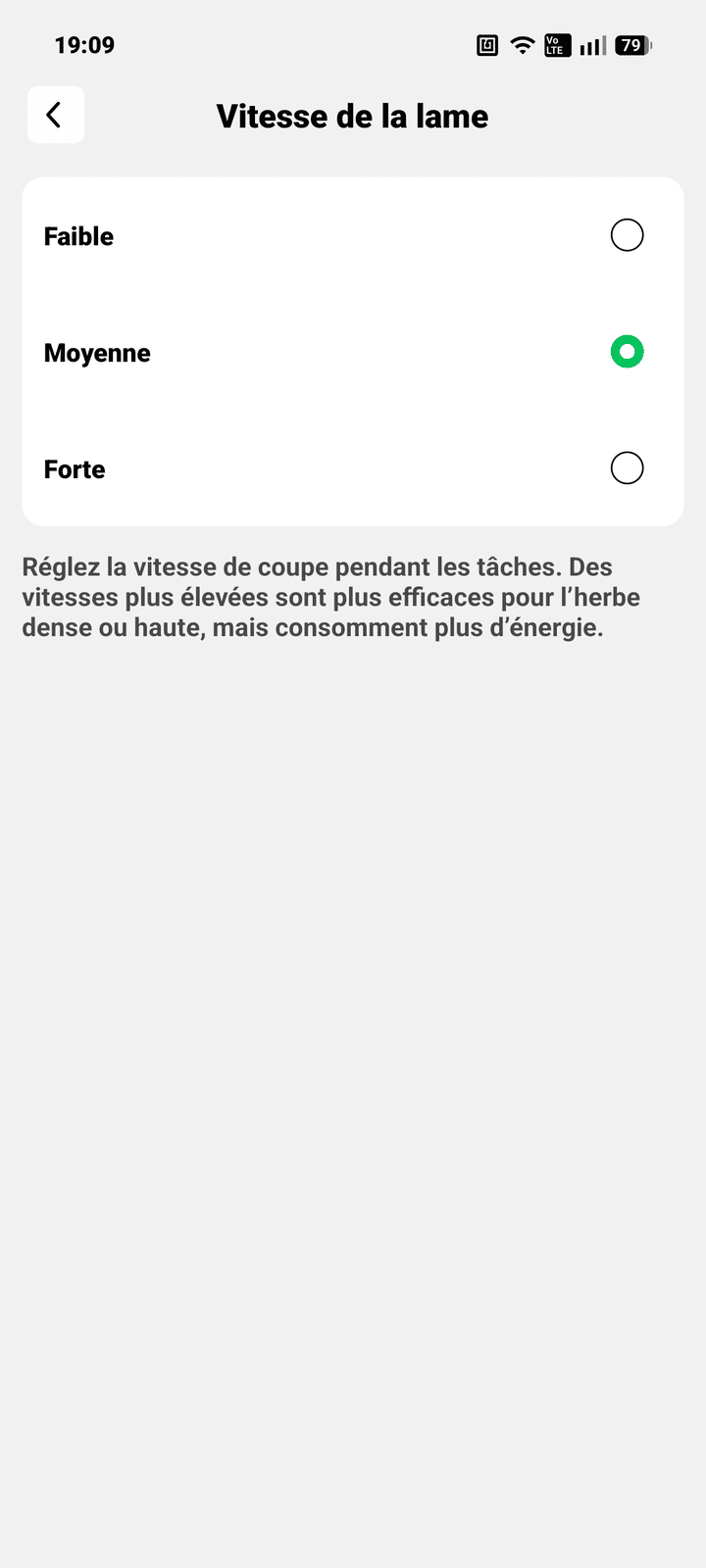Set blade speed to Forte
This screenshot has height=1568, width=706.
[x=627, y=468]
